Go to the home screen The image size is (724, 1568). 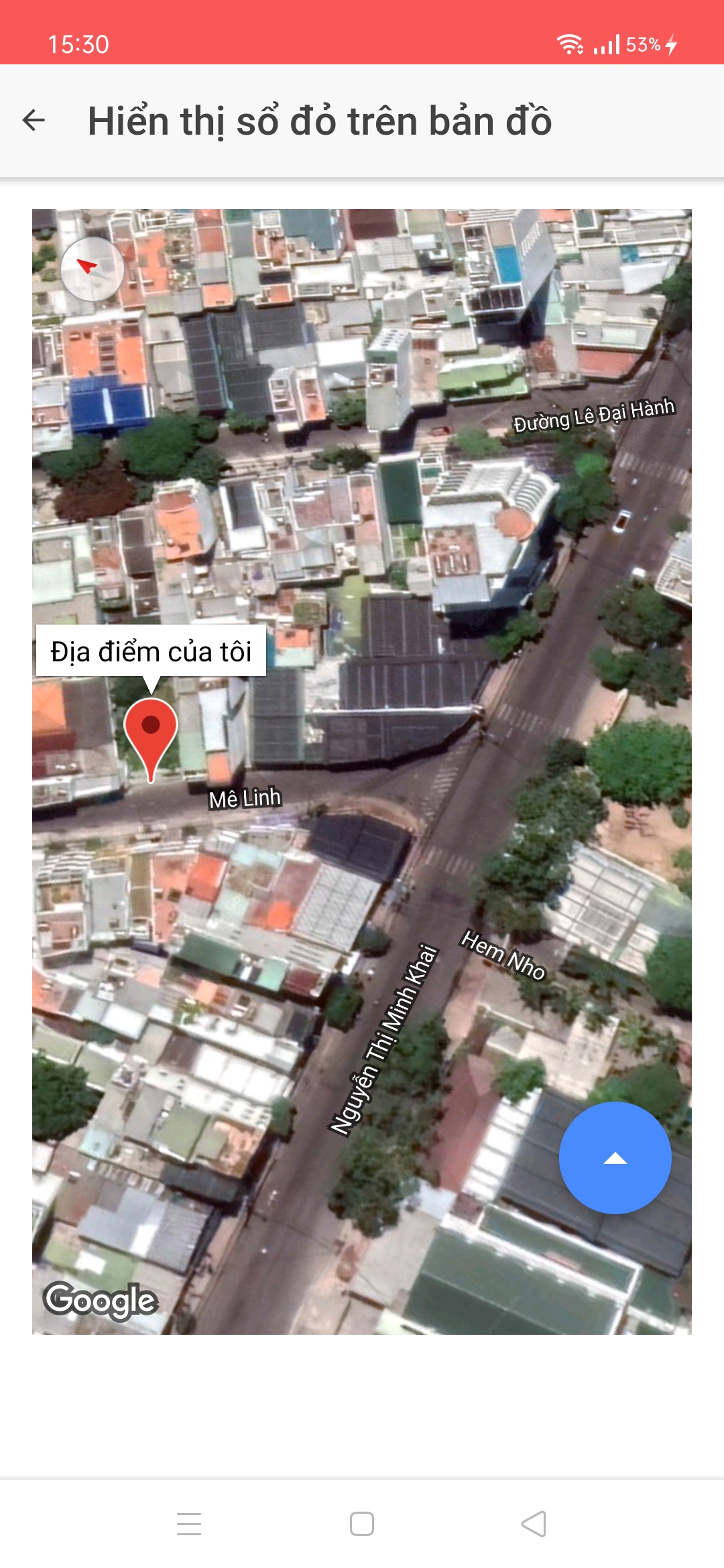[x=362, y=1523]
